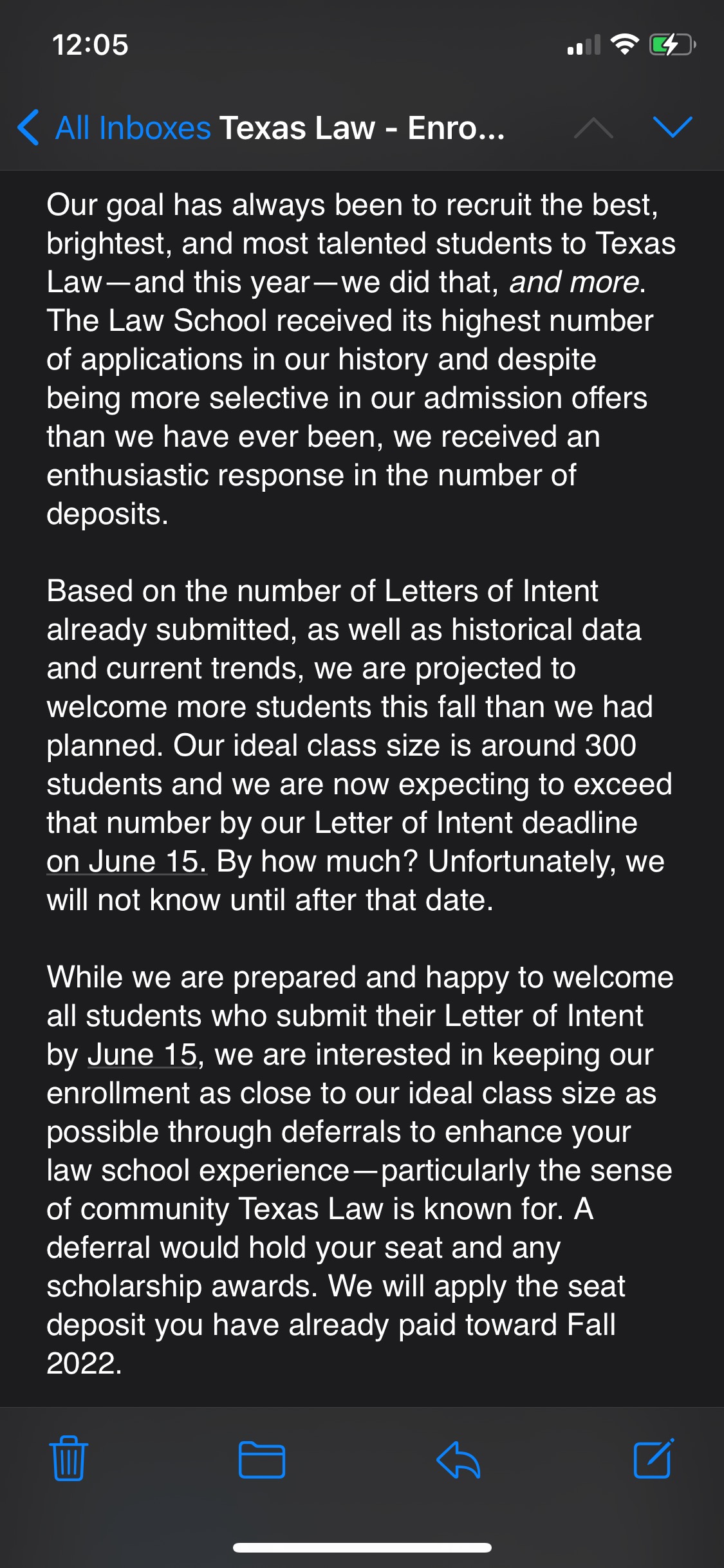Delete this email with the trash icon

[x=68, y=1459]
